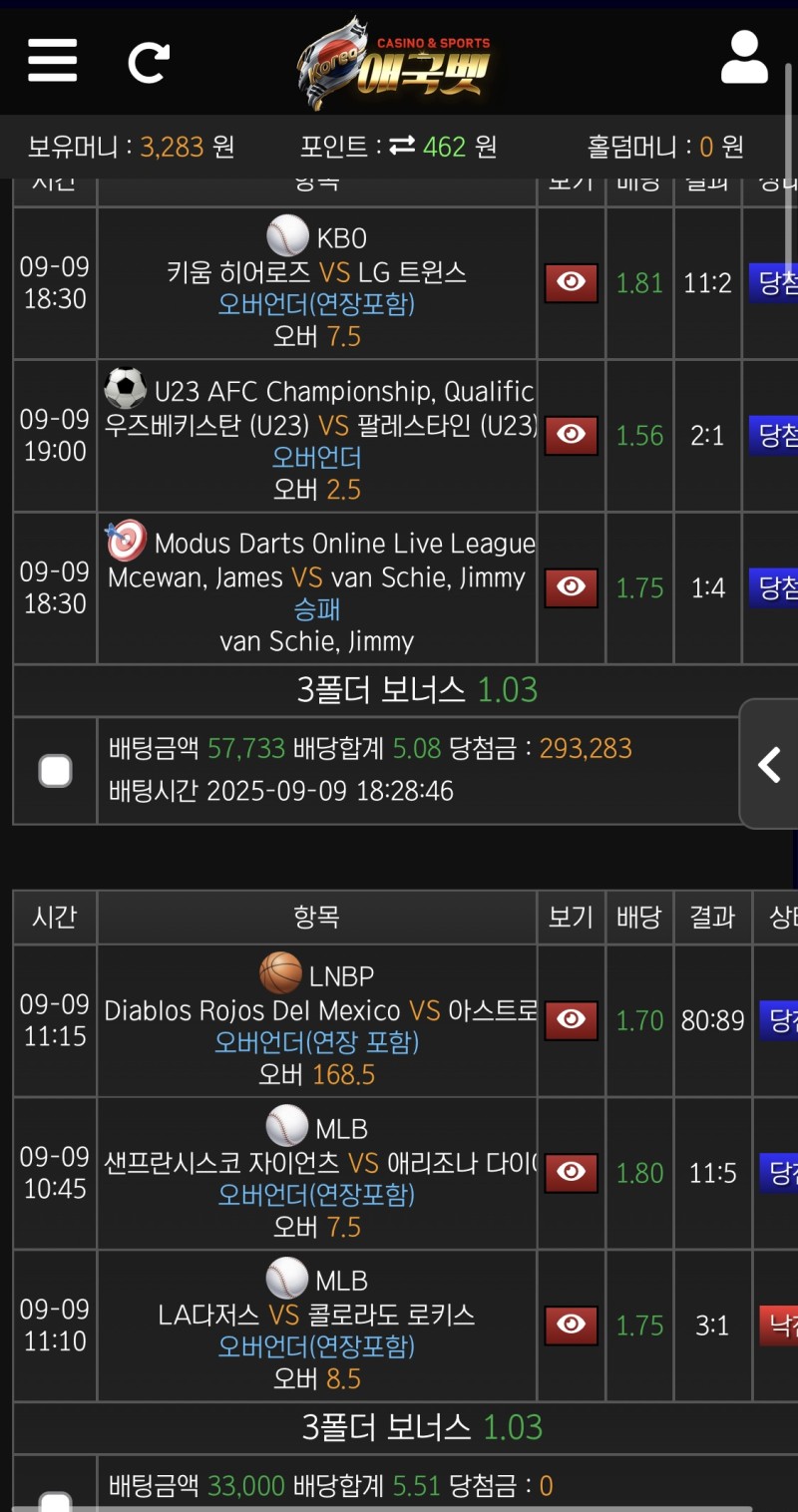This screenshot has width=798, height=1512.
Task: Open the hamburger menu
Action: pyautogui.click(x=52, y=61)
